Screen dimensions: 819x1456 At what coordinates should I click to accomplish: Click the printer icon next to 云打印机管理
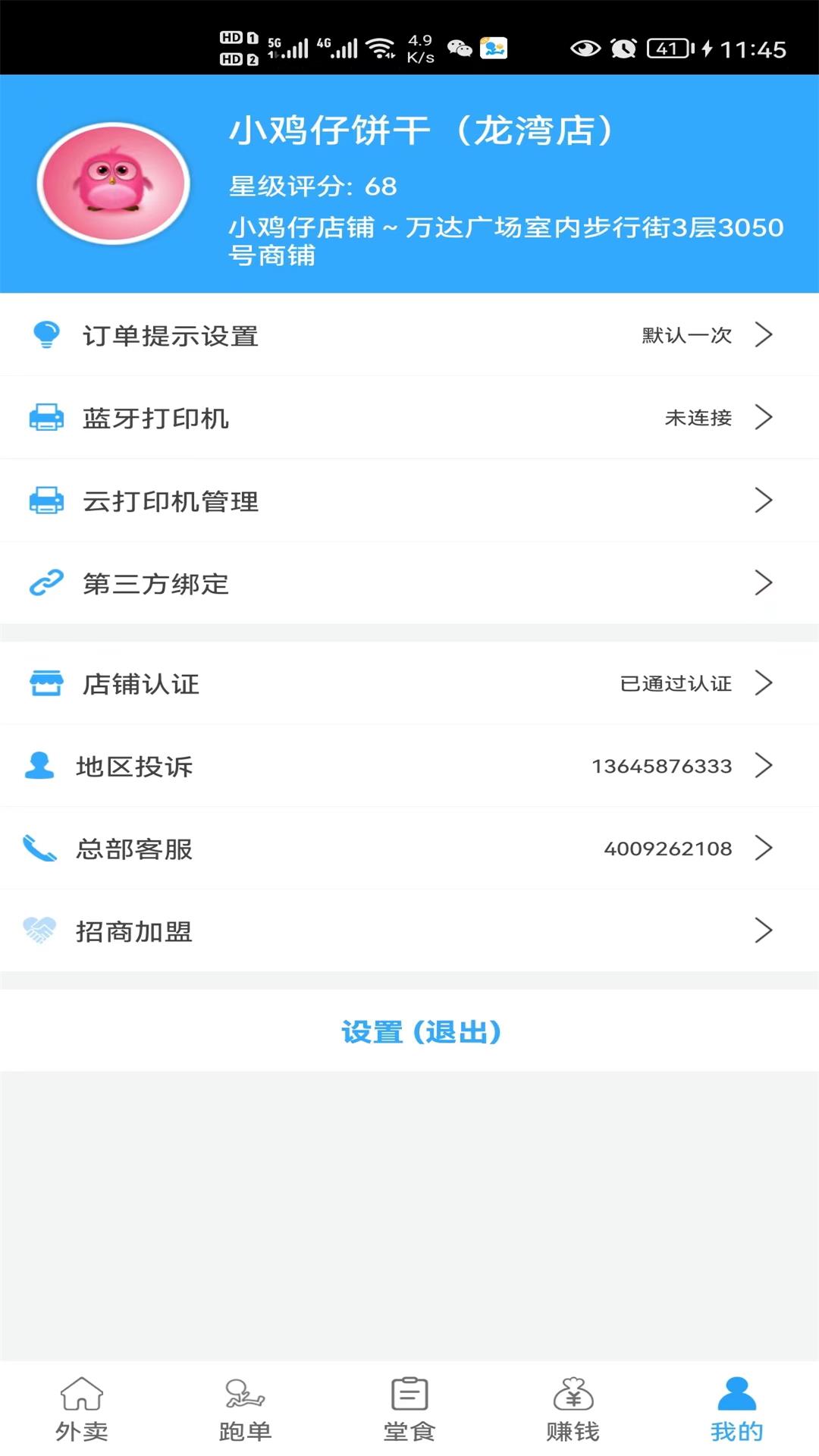pyautogui.click(x=45, y=500)
